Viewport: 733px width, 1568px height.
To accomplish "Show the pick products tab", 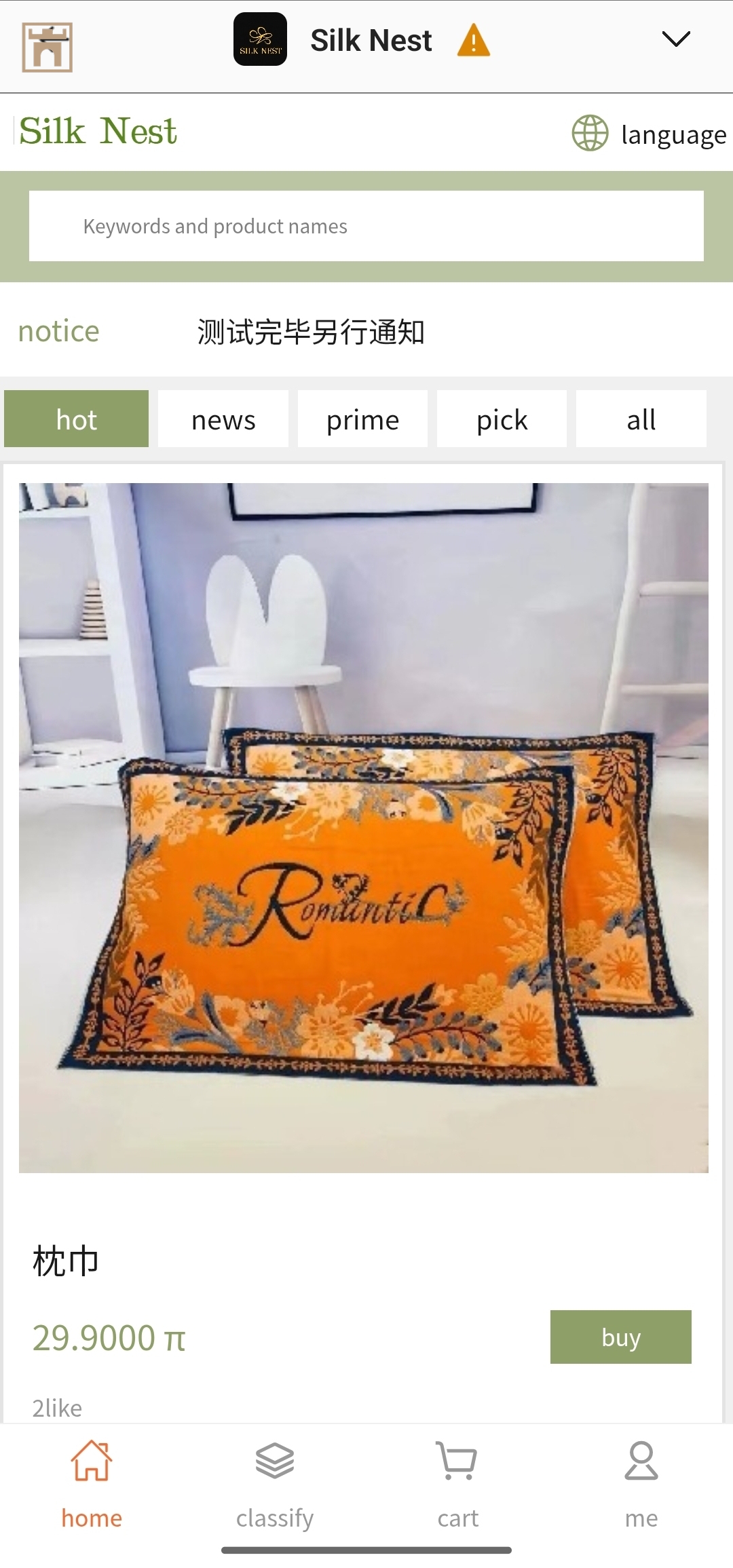I will 502,419.
